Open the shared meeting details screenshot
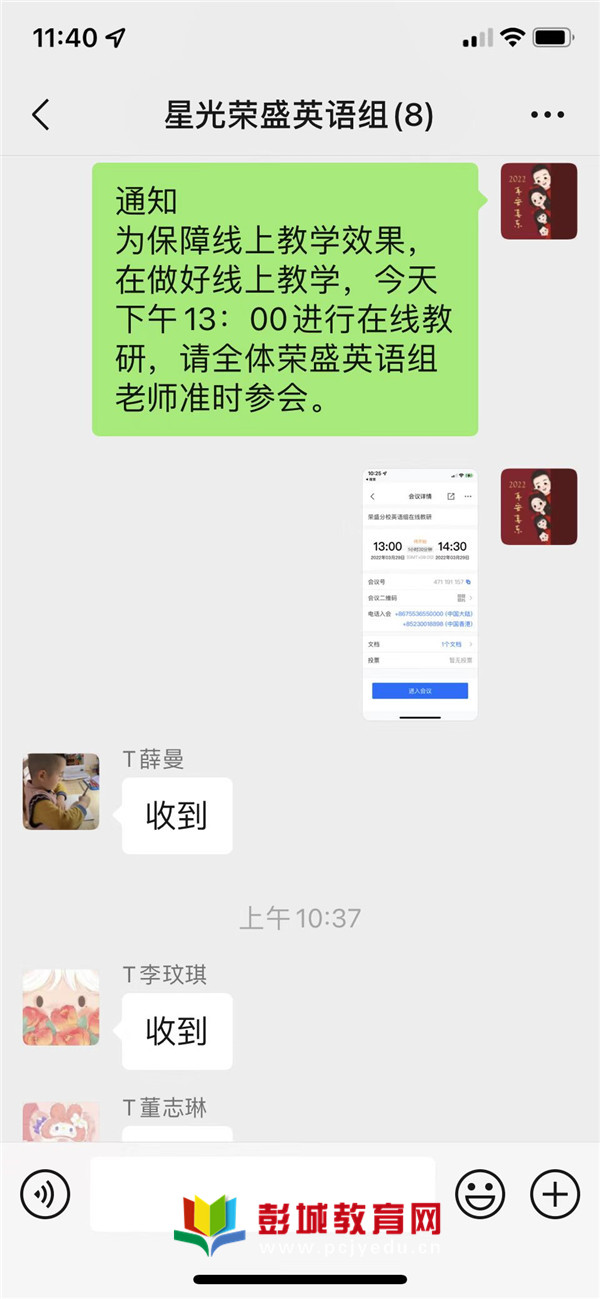The image size is (600, 1299). point(420,593)
